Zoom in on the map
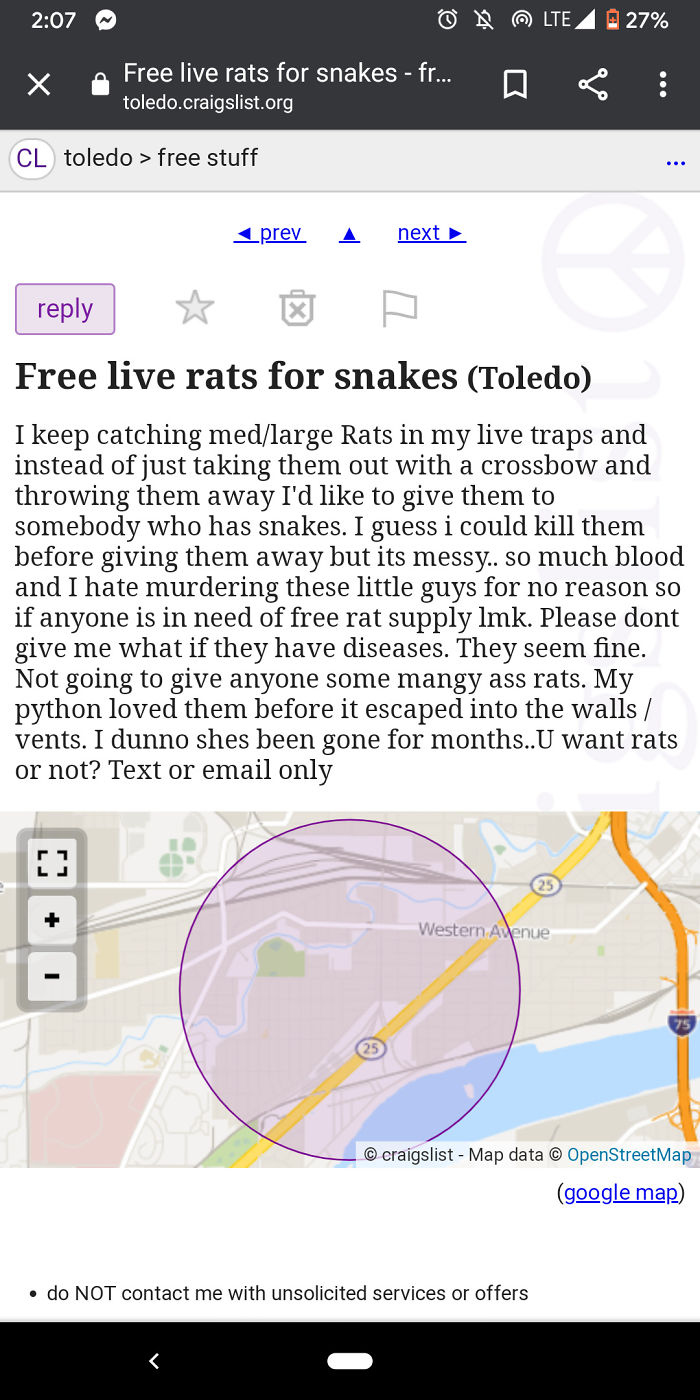This screenshot has height=1400, width=700. click(x=52, y=920)
